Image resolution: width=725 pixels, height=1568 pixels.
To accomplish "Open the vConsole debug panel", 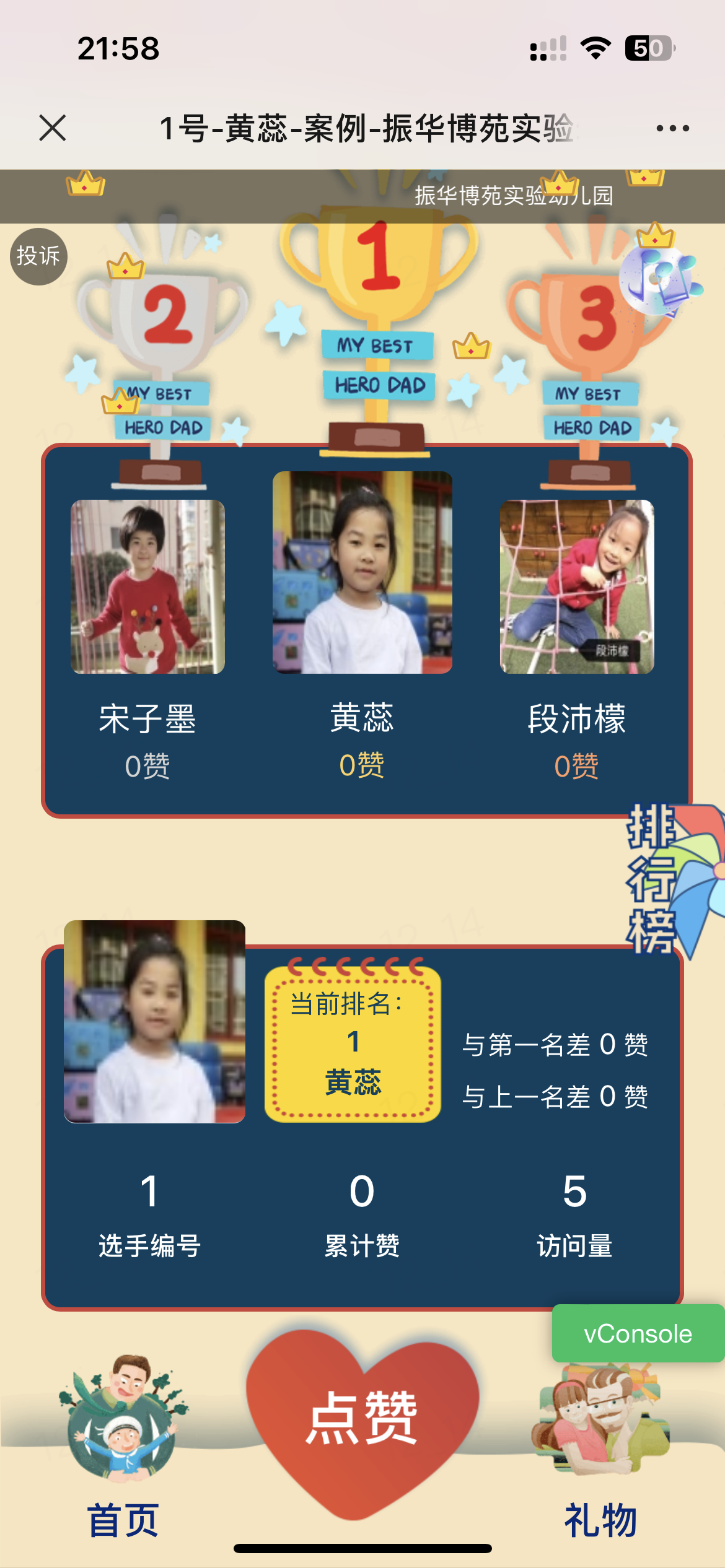I will 638,1333.
